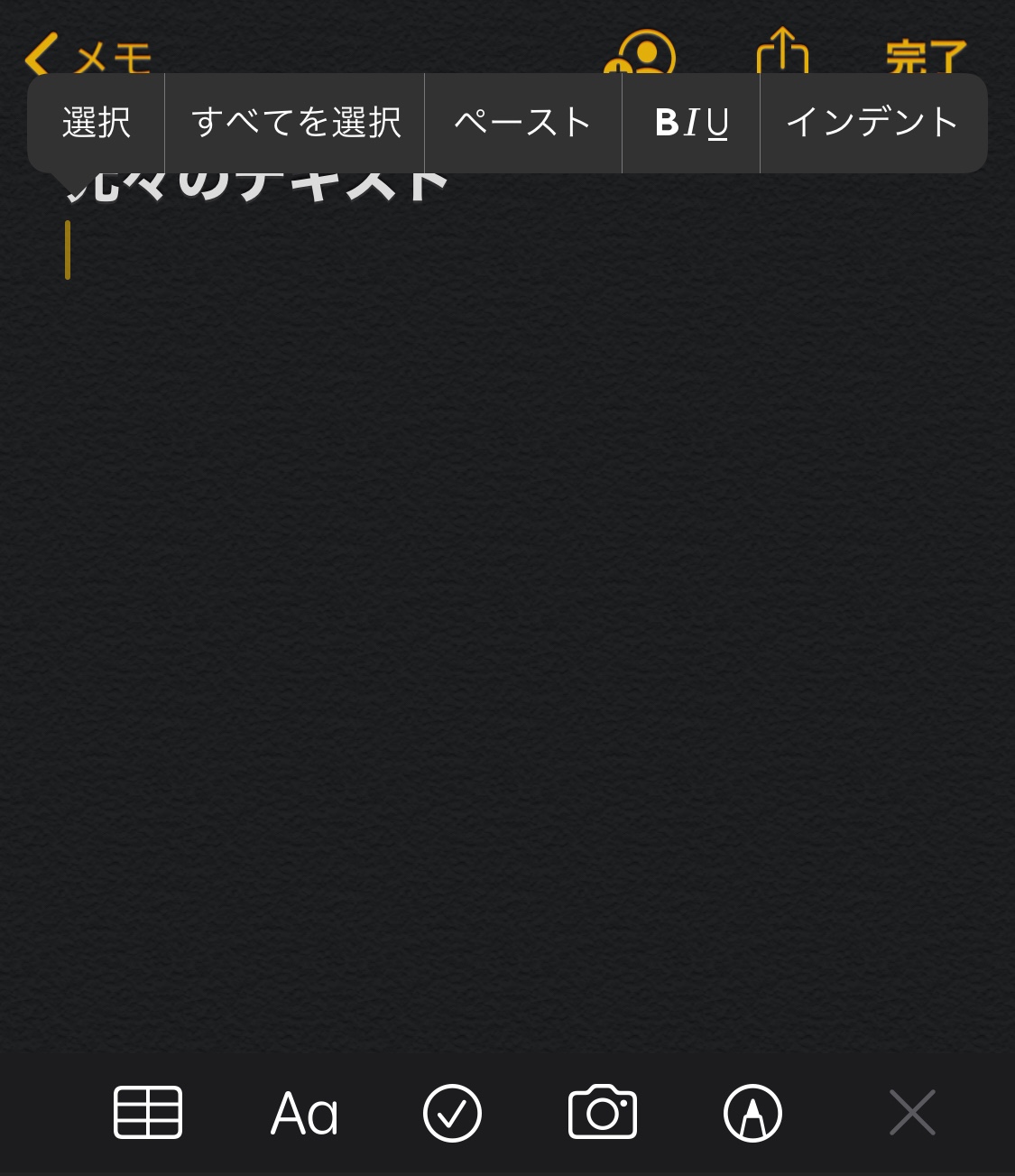
Task: Tap ペースト to paste text
Action: (523, 123)
